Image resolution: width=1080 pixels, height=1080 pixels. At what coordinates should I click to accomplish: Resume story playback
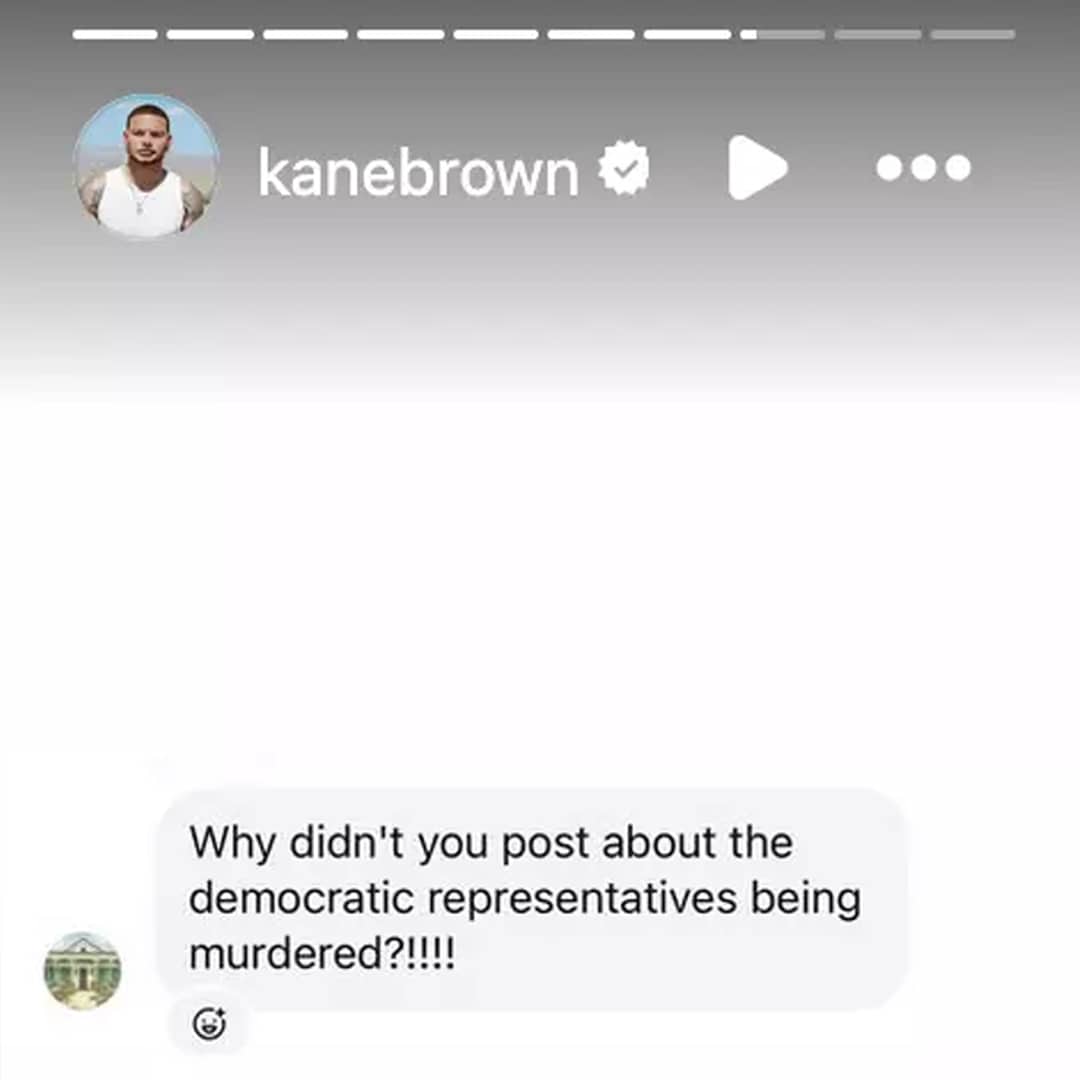[x=757, y=168]
